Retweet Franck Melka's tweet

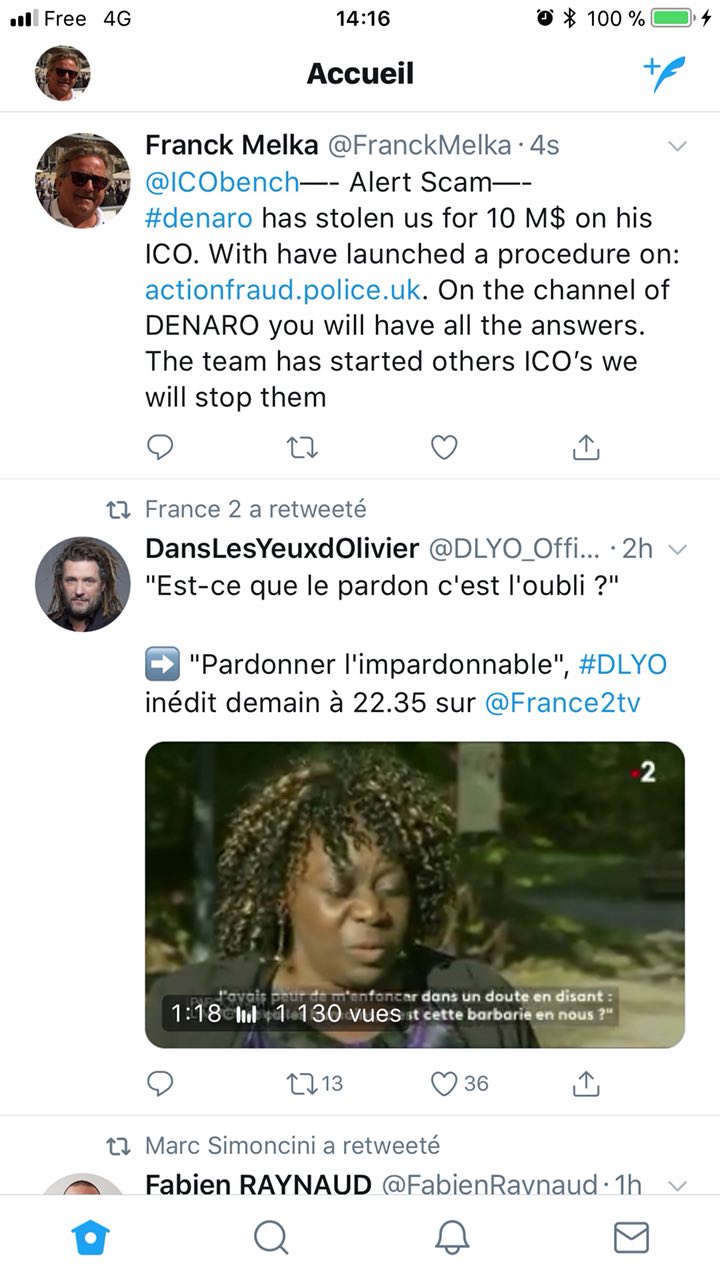tap(301, 447)
